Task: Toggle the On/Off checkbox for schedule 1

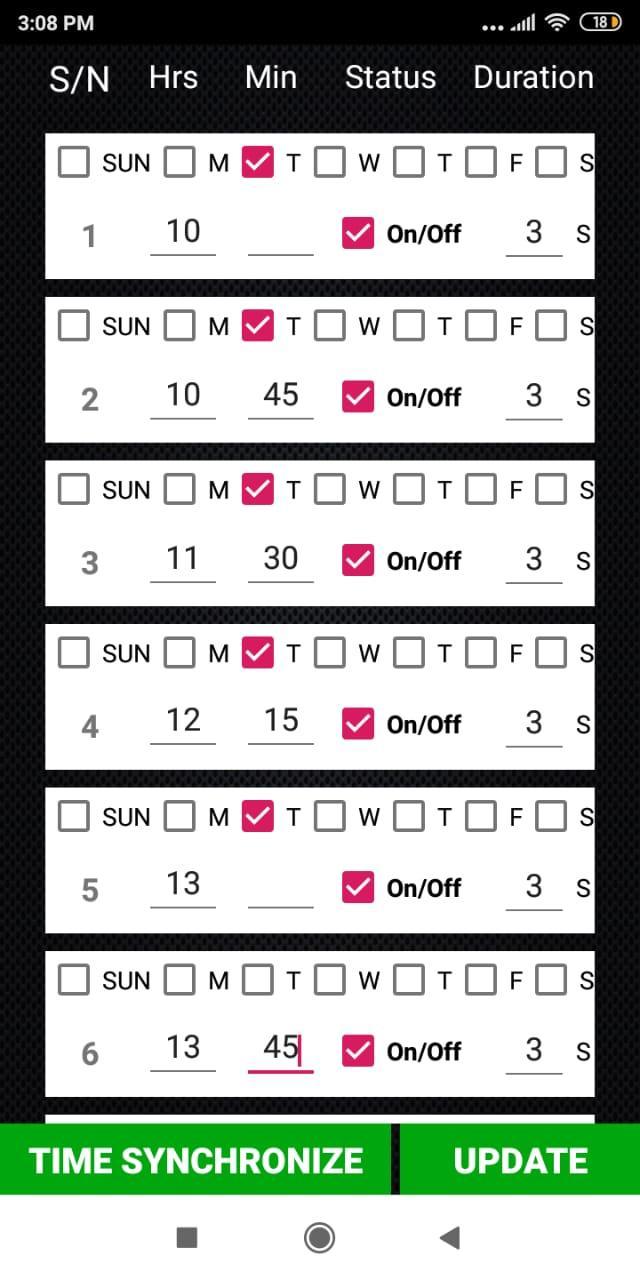Action: [x=358, y=233]
